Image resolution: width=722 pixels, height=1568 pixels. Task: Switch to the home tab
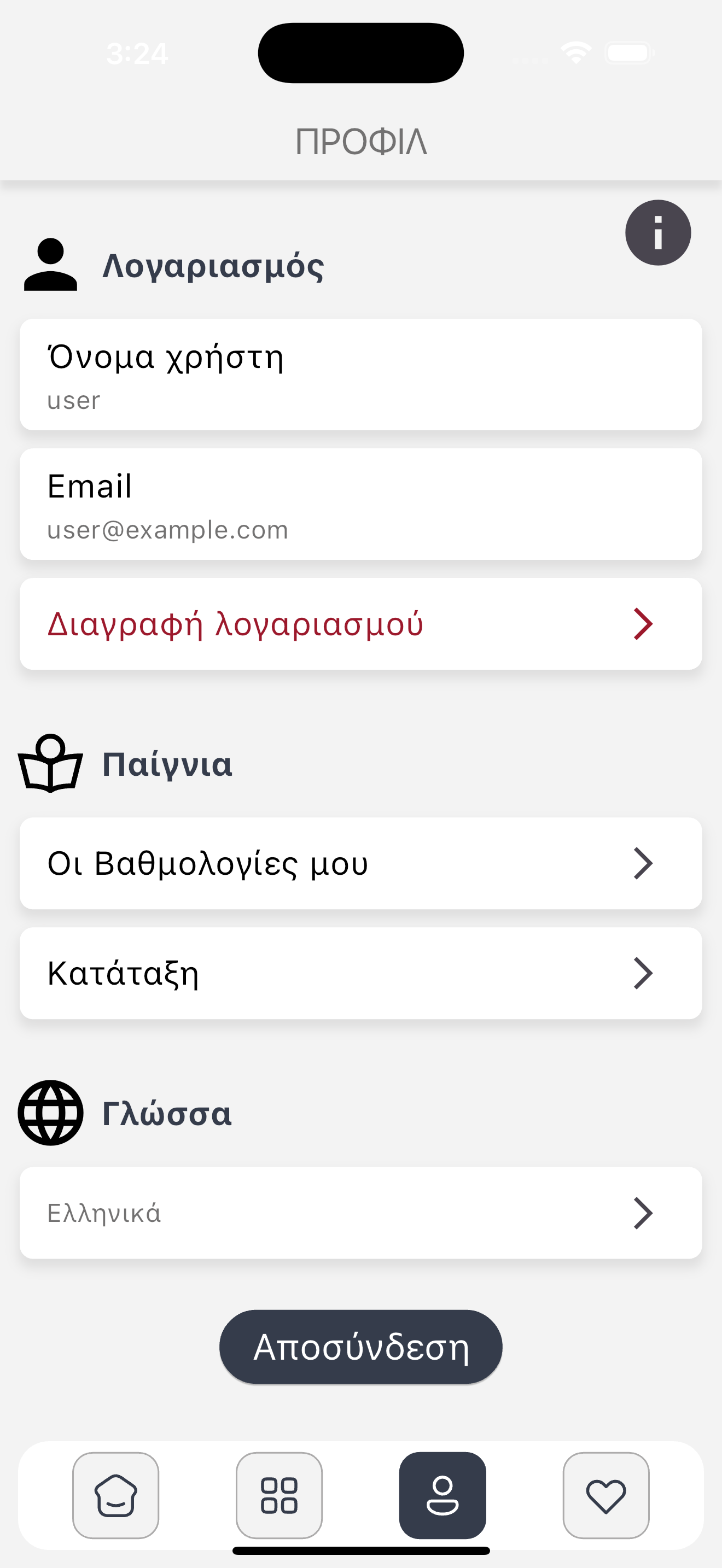[x=115, y=1495]
